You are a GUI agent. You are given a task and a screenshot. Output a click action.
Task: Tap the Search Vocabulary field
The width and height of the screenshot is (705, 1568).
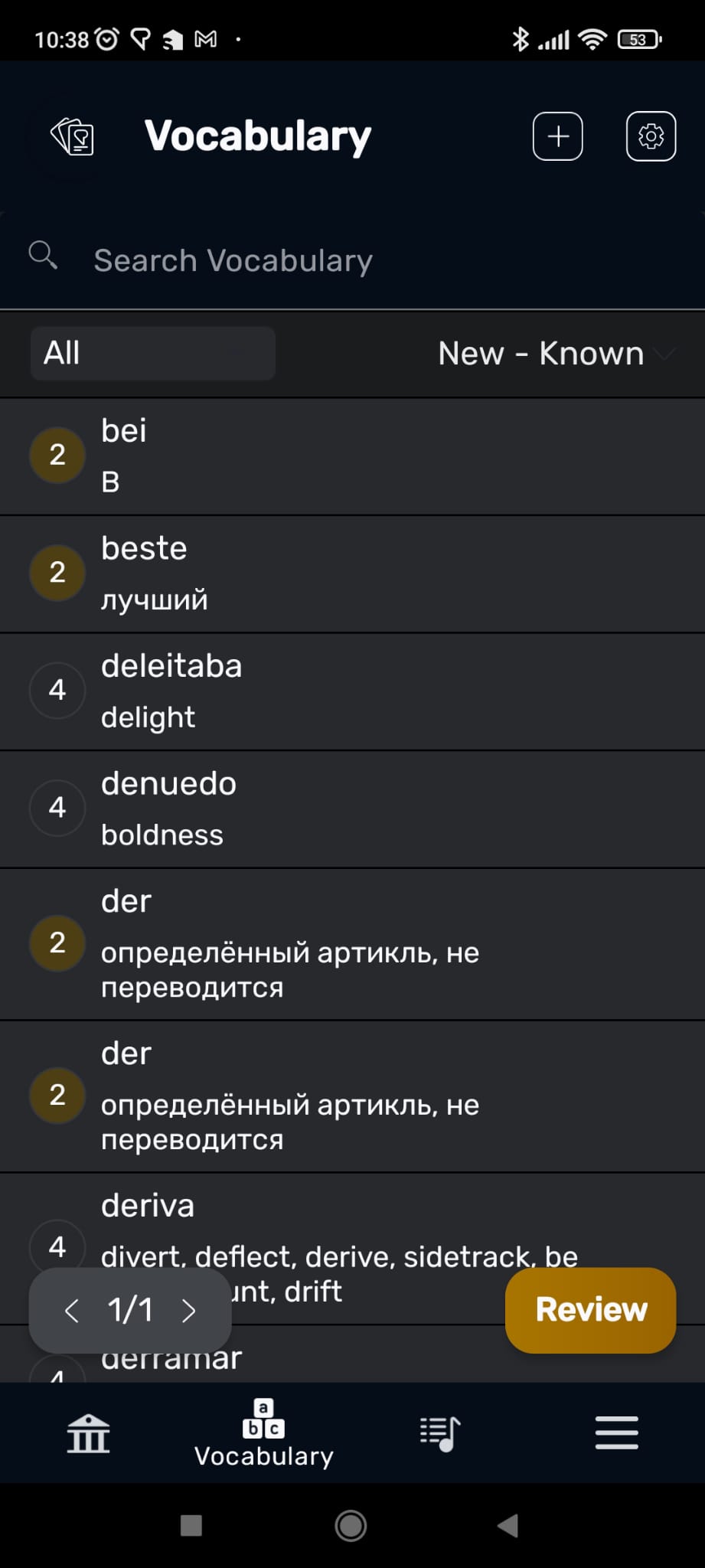click(x=352, y=260)
